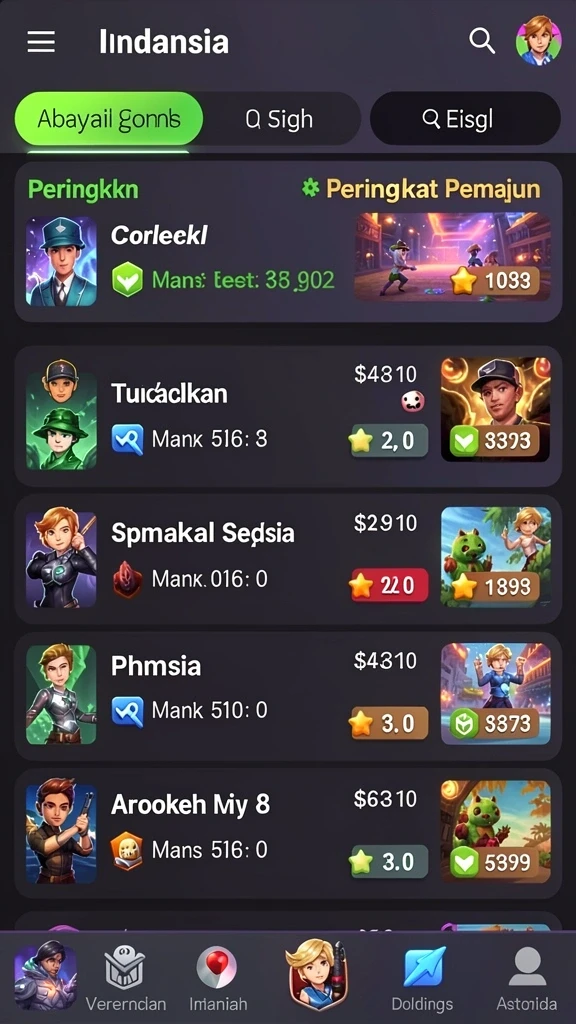Viewport: 576px width, 1024px height.
Task: Tap the game thumbnail showing 1033 stars
Action: click(x=452, y=256)
